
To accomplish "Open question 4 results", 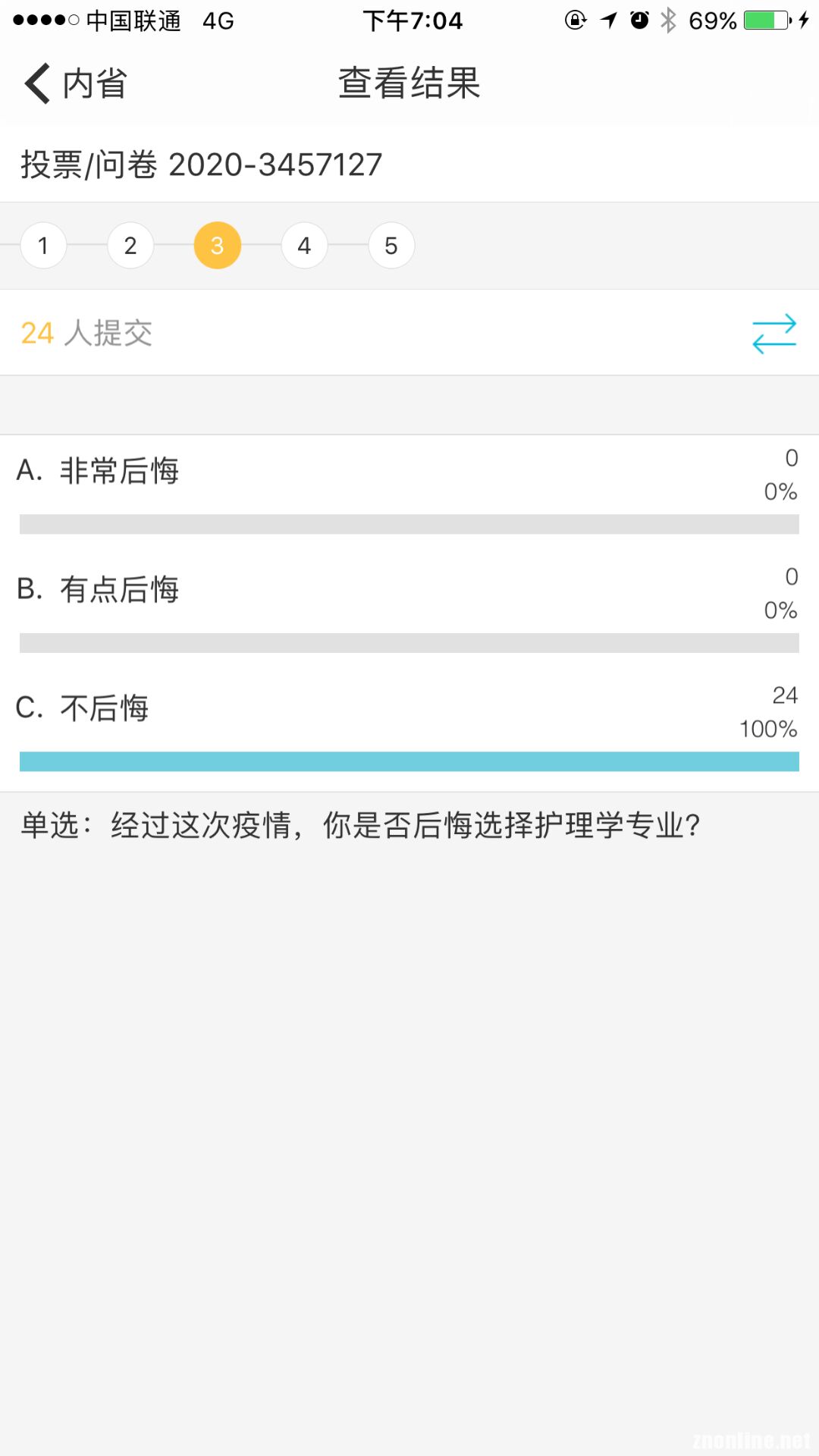I will click(x=304, y=246).
